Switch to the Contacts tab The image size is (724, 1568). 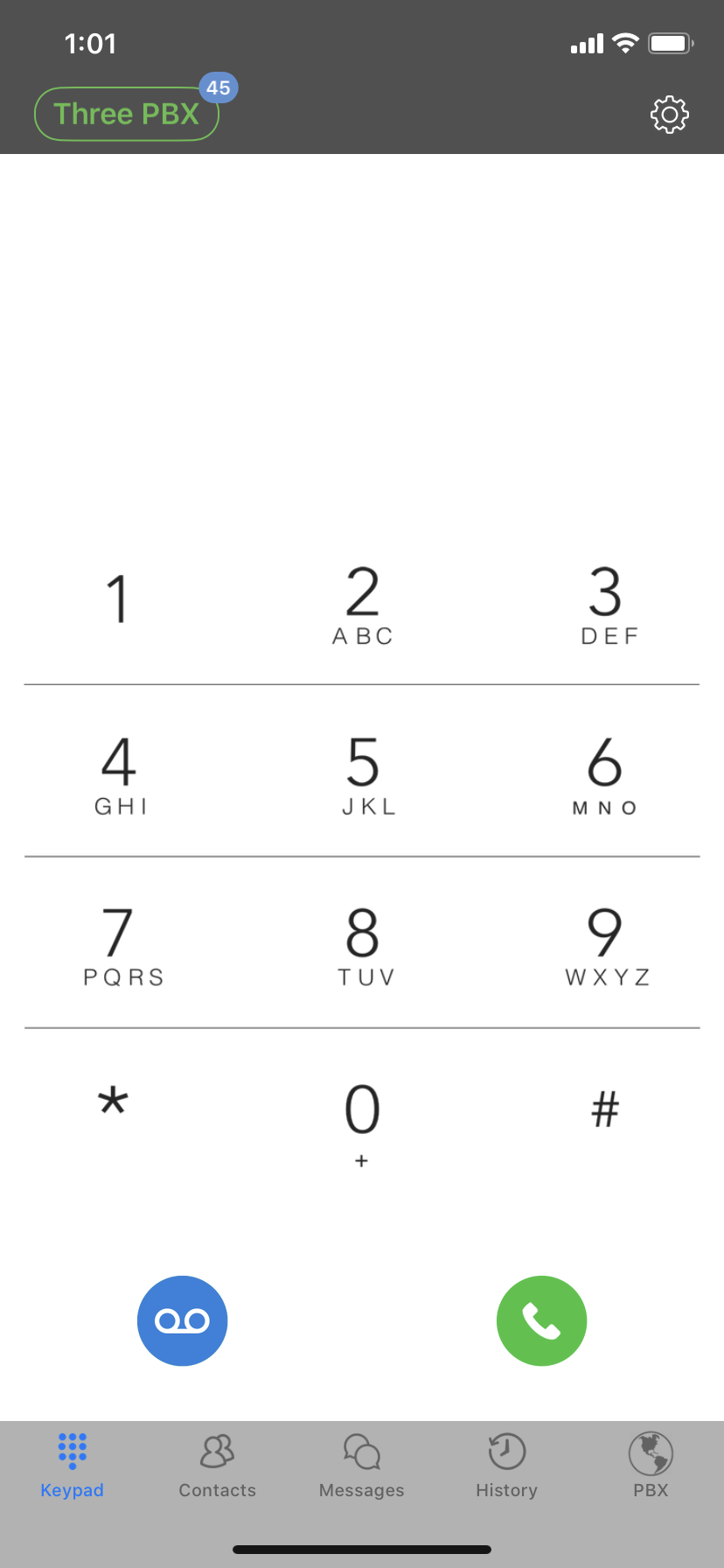click(217, 1466)
